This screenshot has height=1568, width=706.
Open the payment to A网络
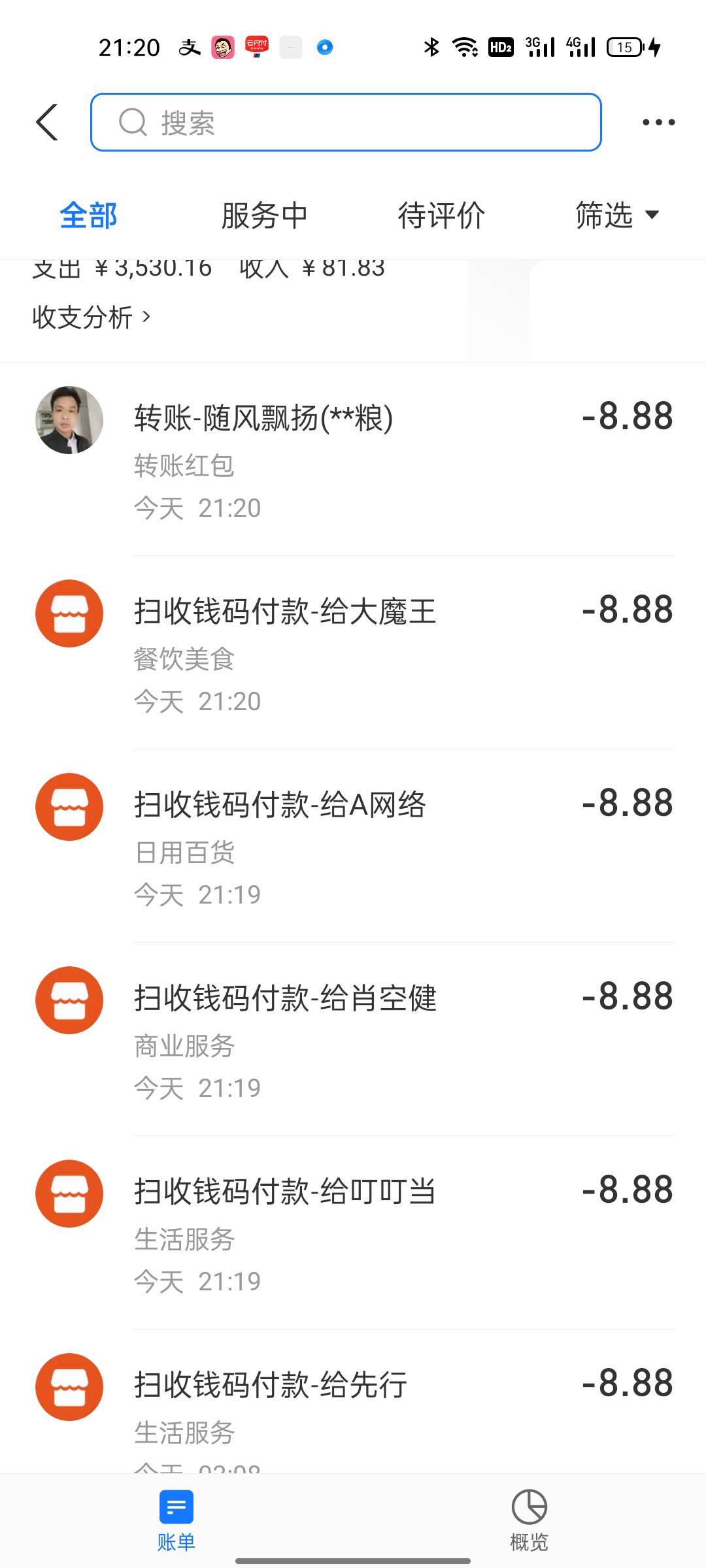pyautogui.click(x=353, y=845)
